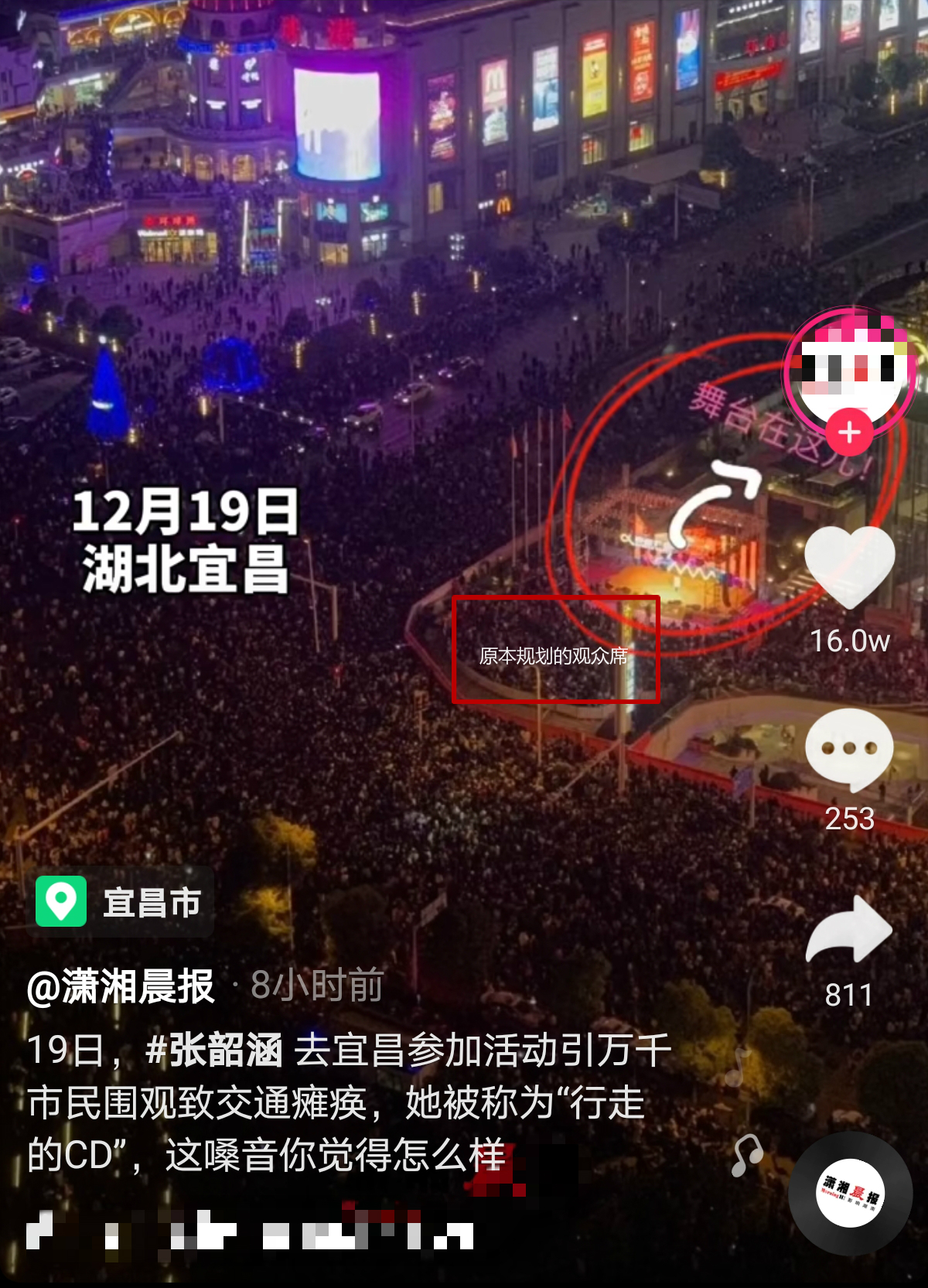Open the comments with 253 replies

[849, 750]
